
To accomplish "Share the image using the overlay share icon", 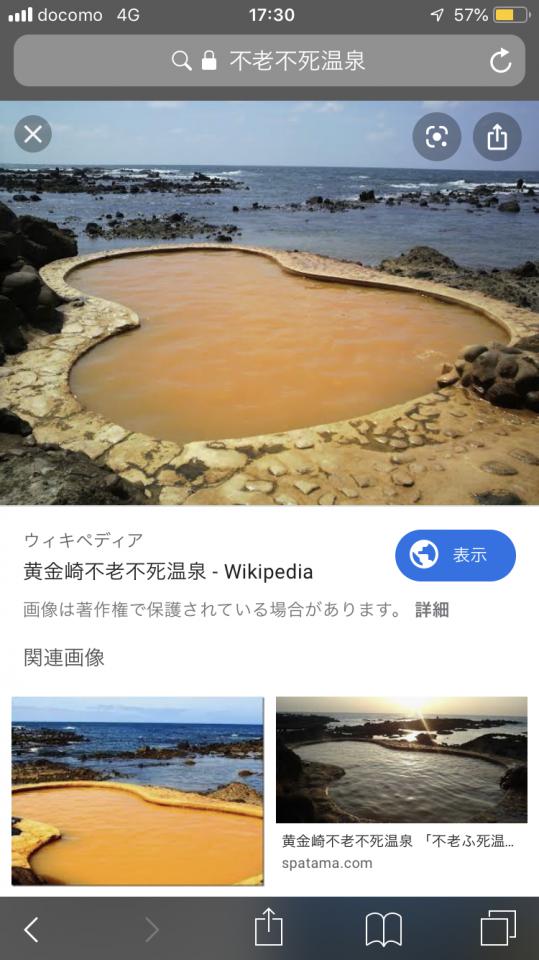I will [x=497, y=137].
